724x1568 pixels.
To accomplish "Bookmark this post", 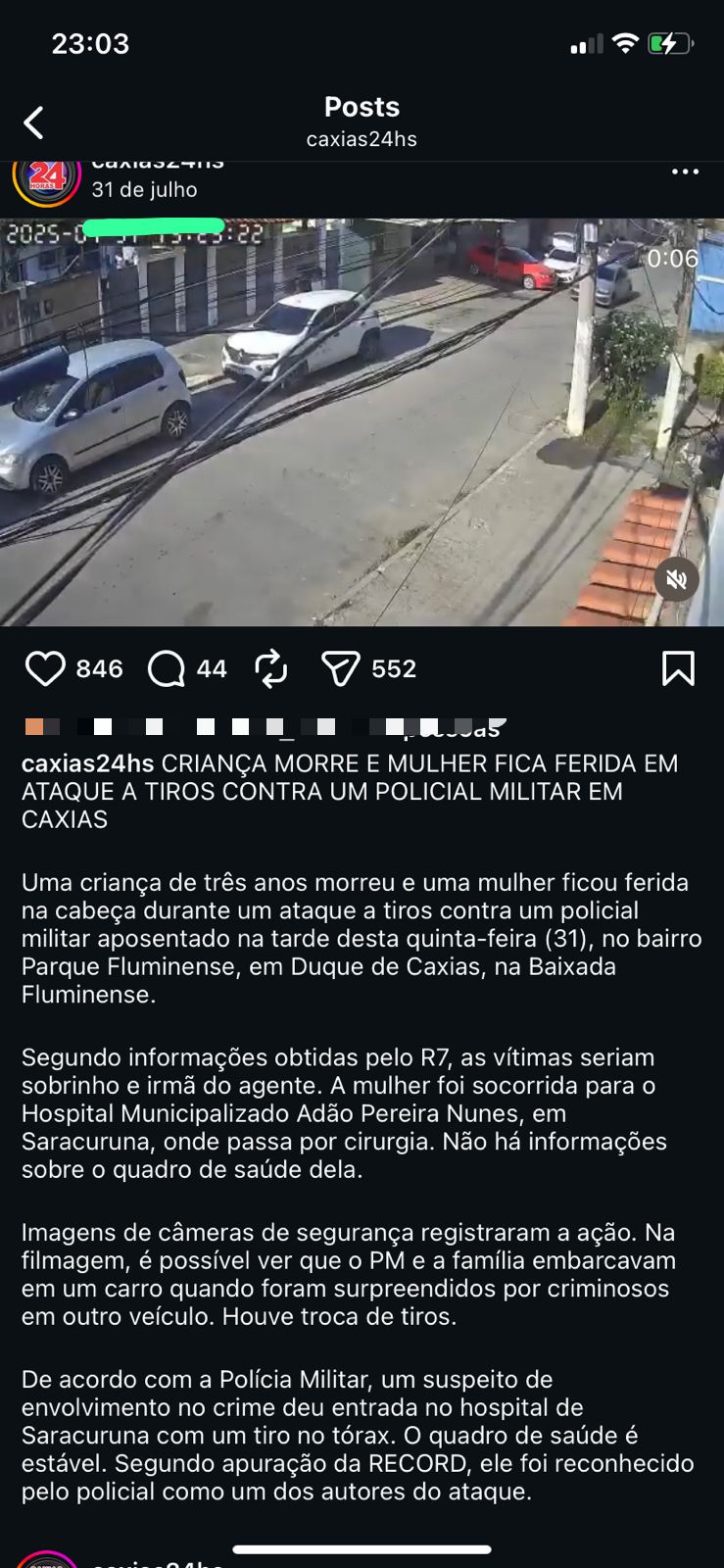I will [x=678, y=668].
